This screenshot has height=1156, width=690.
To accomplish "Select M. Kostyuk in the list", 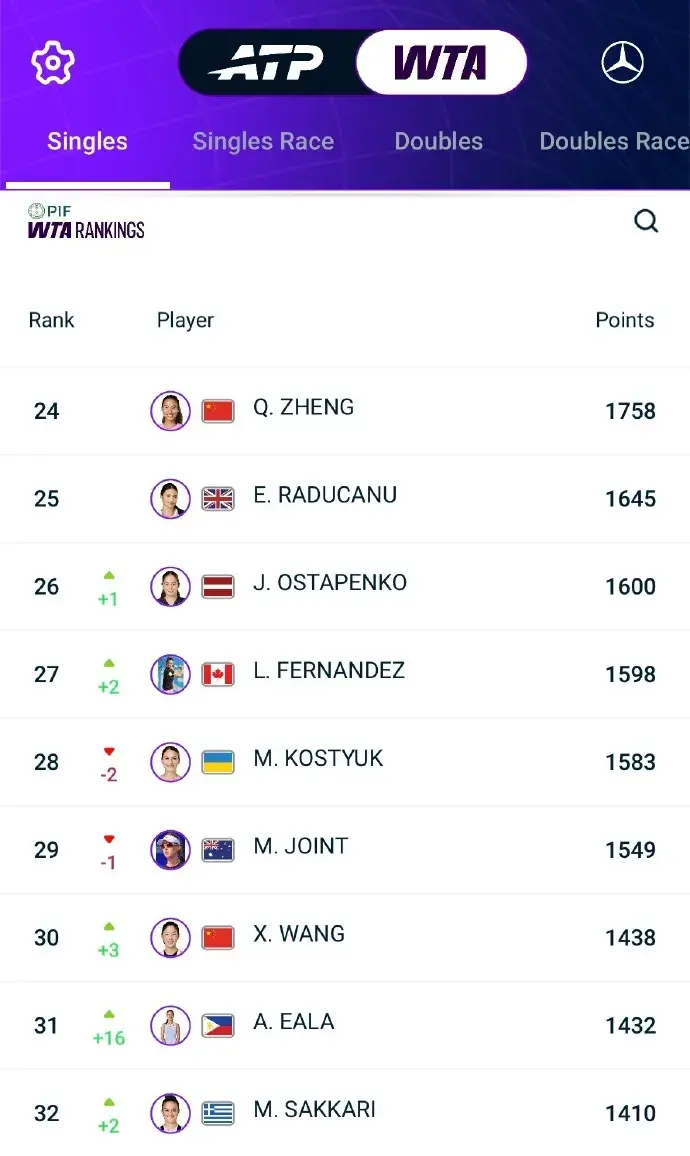I will (318, 759).
